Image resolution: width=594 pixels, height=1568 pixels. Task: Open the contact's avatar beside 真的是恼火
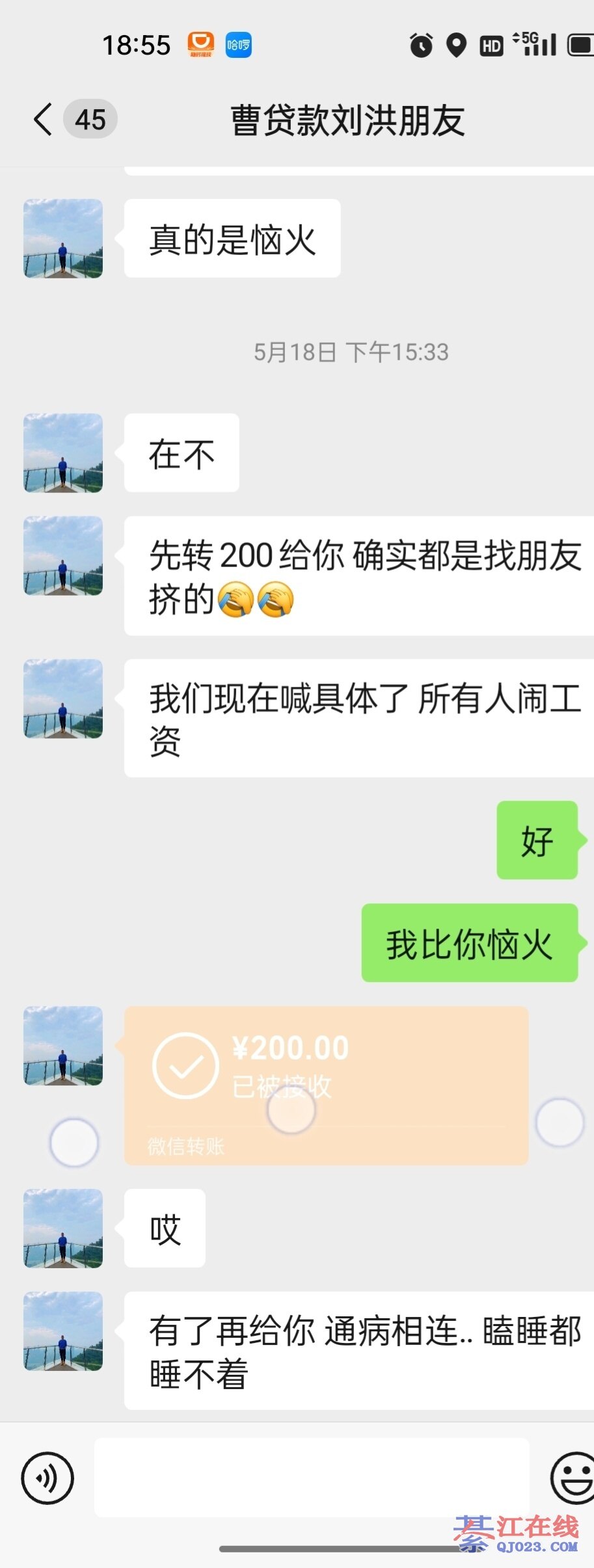click(x=63, y=239)
